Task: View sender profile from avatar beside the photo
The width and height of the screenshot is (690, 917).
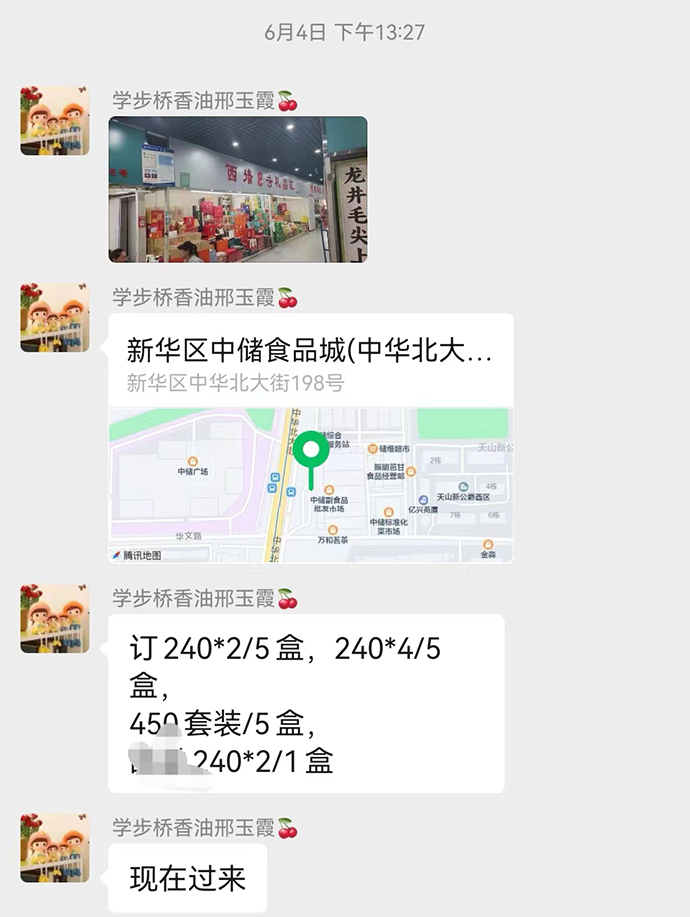Action: tap(55, 120)
